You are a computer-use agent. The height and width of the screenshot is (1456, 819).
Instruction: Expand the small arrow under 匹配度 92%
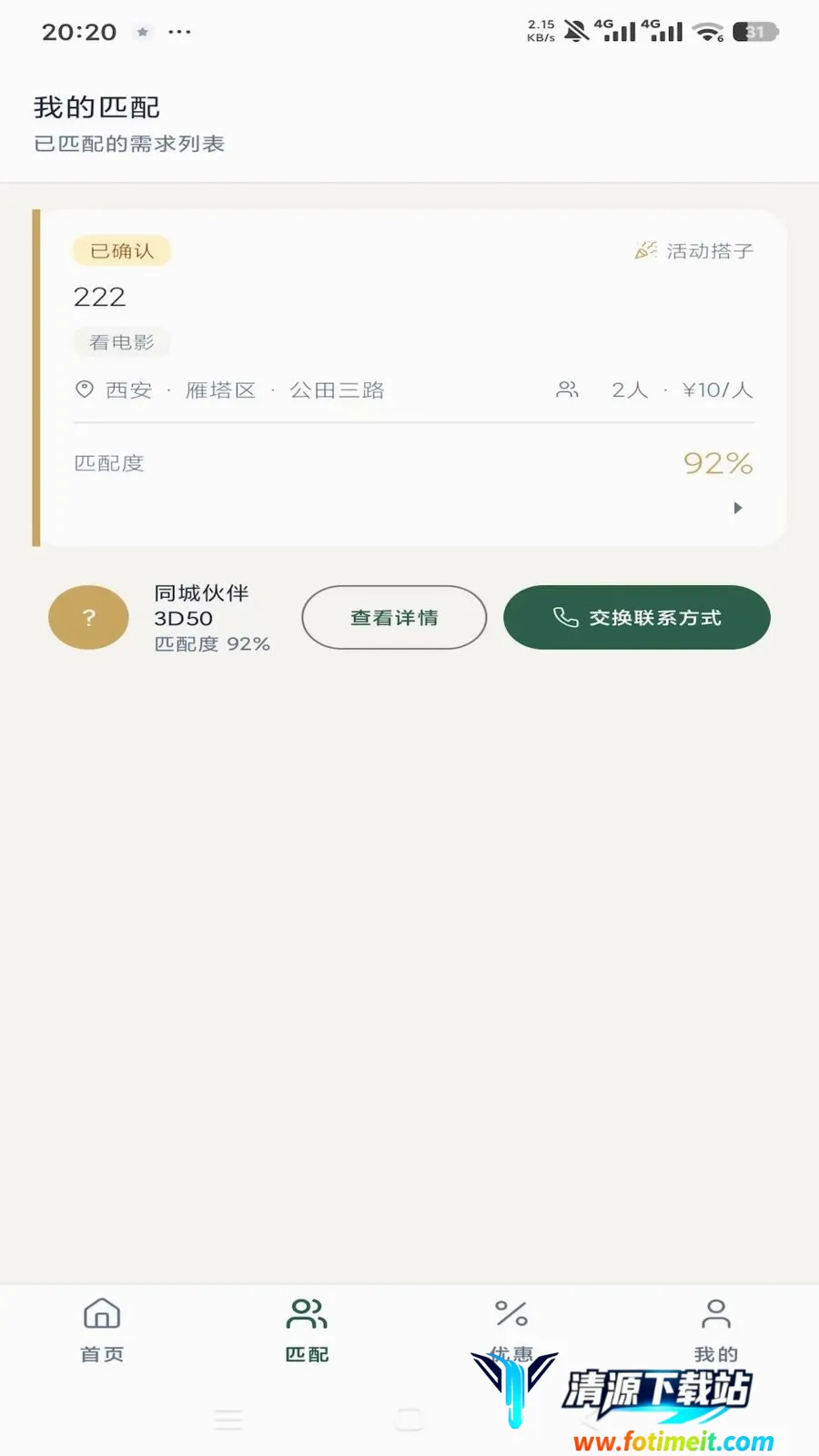pos(738,508)
